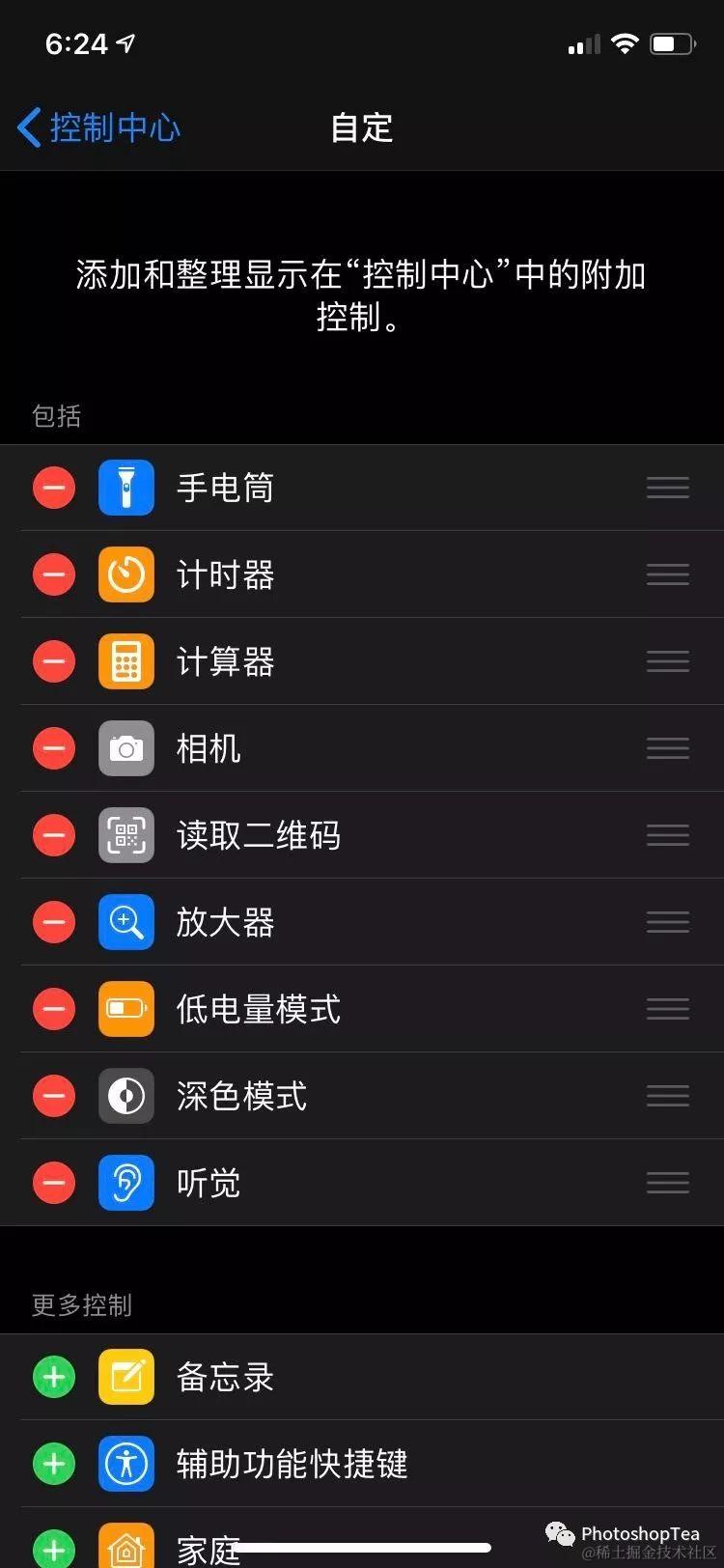Tap the red minus next to 相机
Image resolution: width=724 pixels, height=1568 pixels.
(x=54, y=748)
